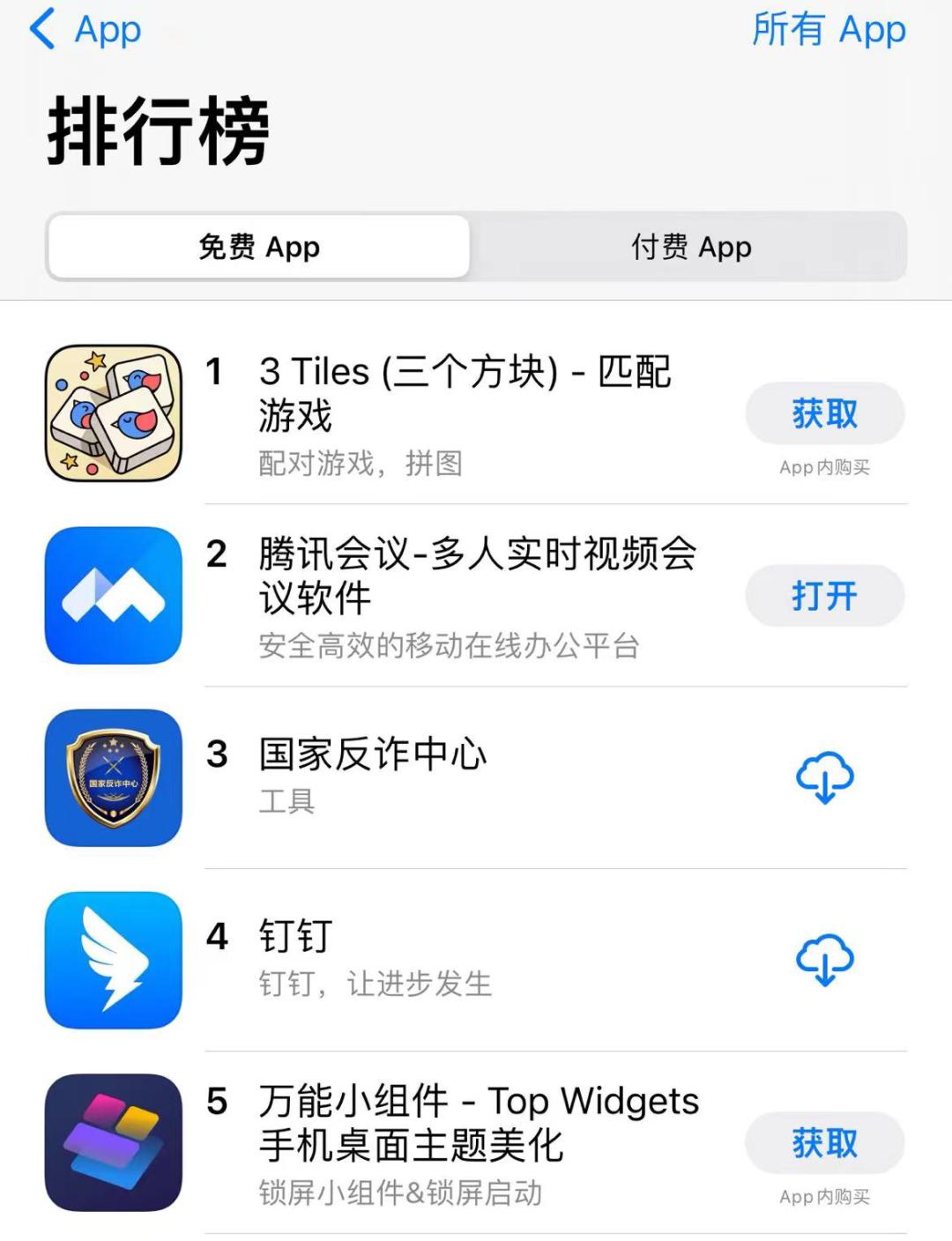Tap the 腾讯会议 app name text
This screenshot has width=952, height=1241.
coord(476,576)
